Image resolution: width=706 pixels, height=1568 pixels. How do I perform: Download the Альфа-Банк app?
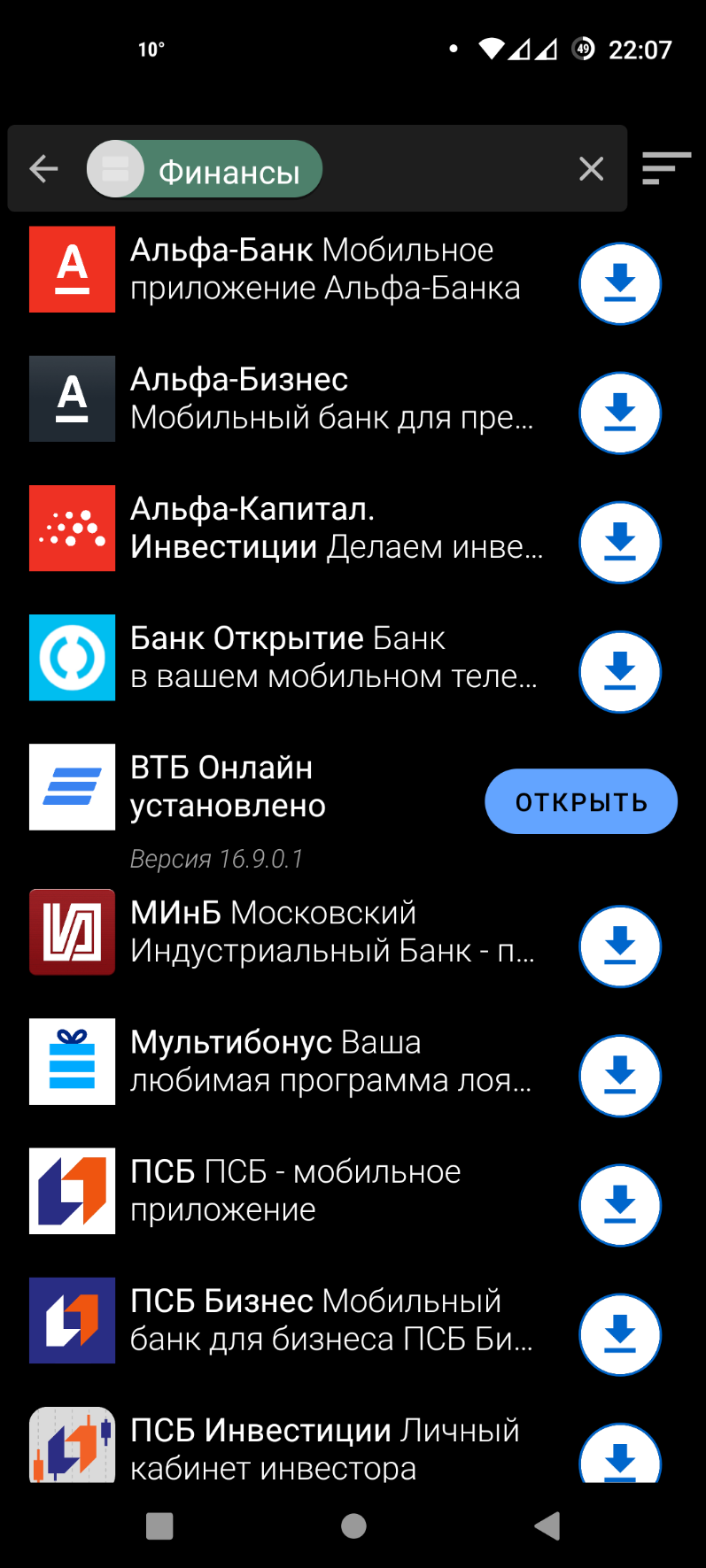tap(620, 283)
